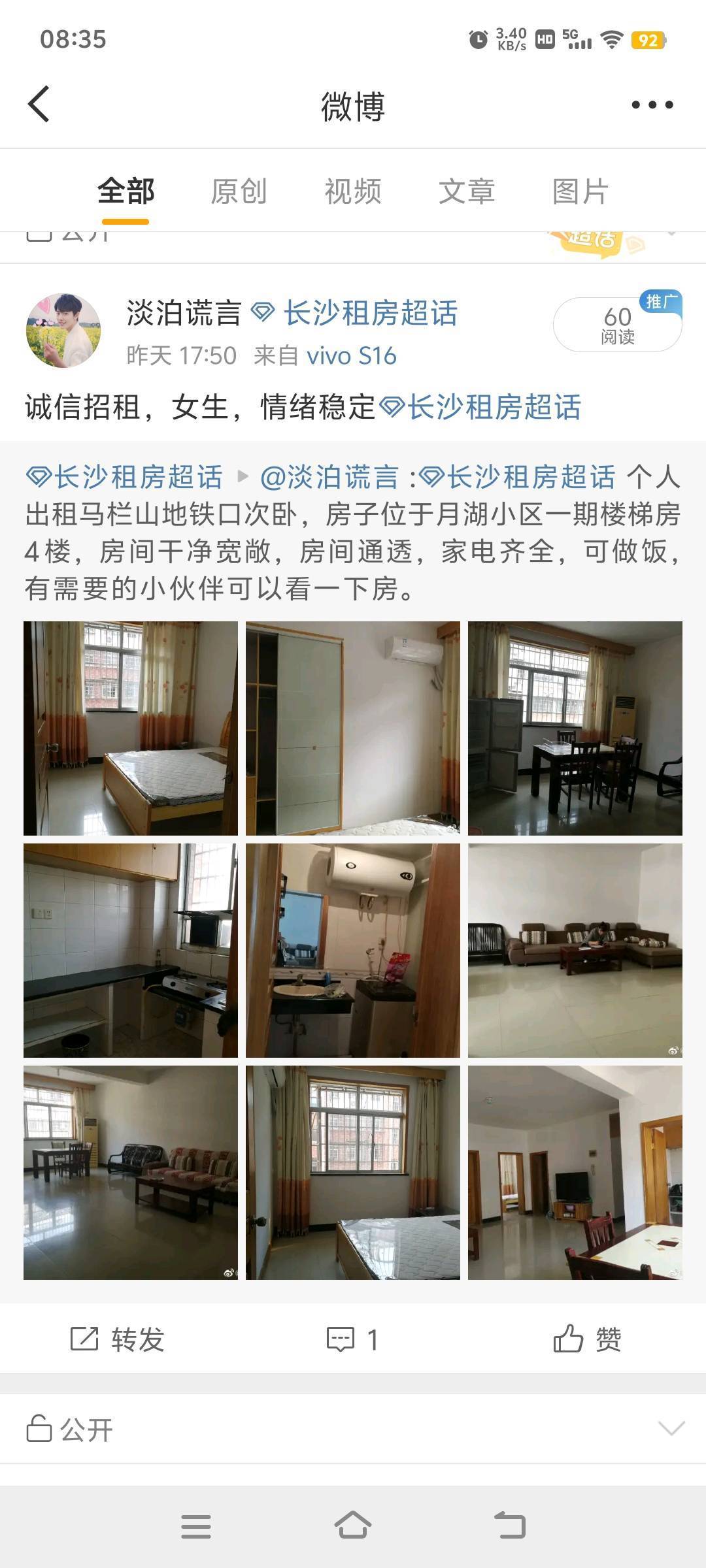Open the three-dot overflow menu

click(x=652, y=105)
